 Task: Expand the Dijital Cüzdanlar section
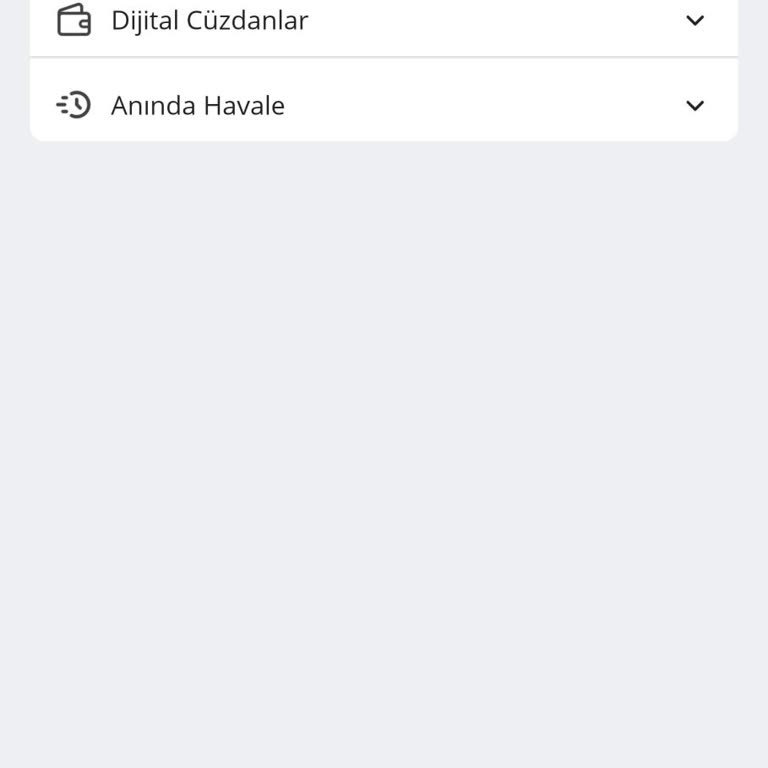[x=694, y=20]
